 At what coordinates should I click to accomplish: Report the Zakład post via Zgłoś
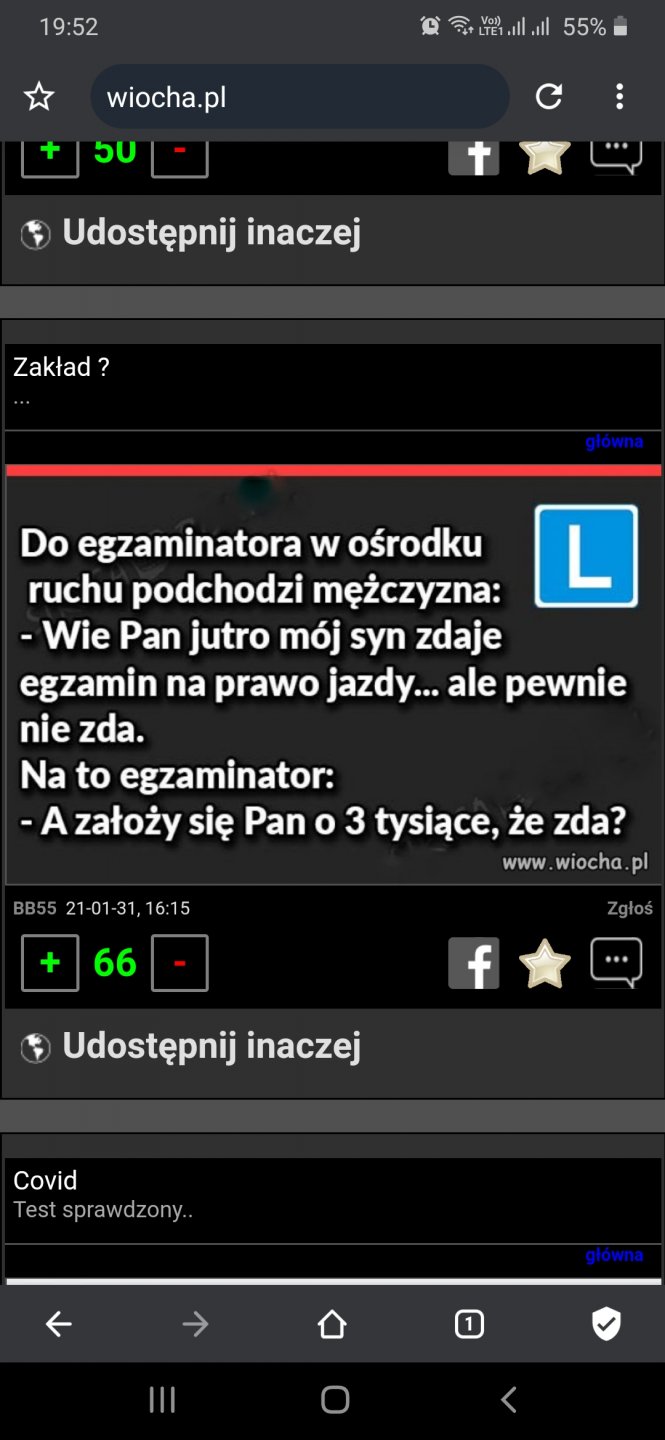(629, 908)
